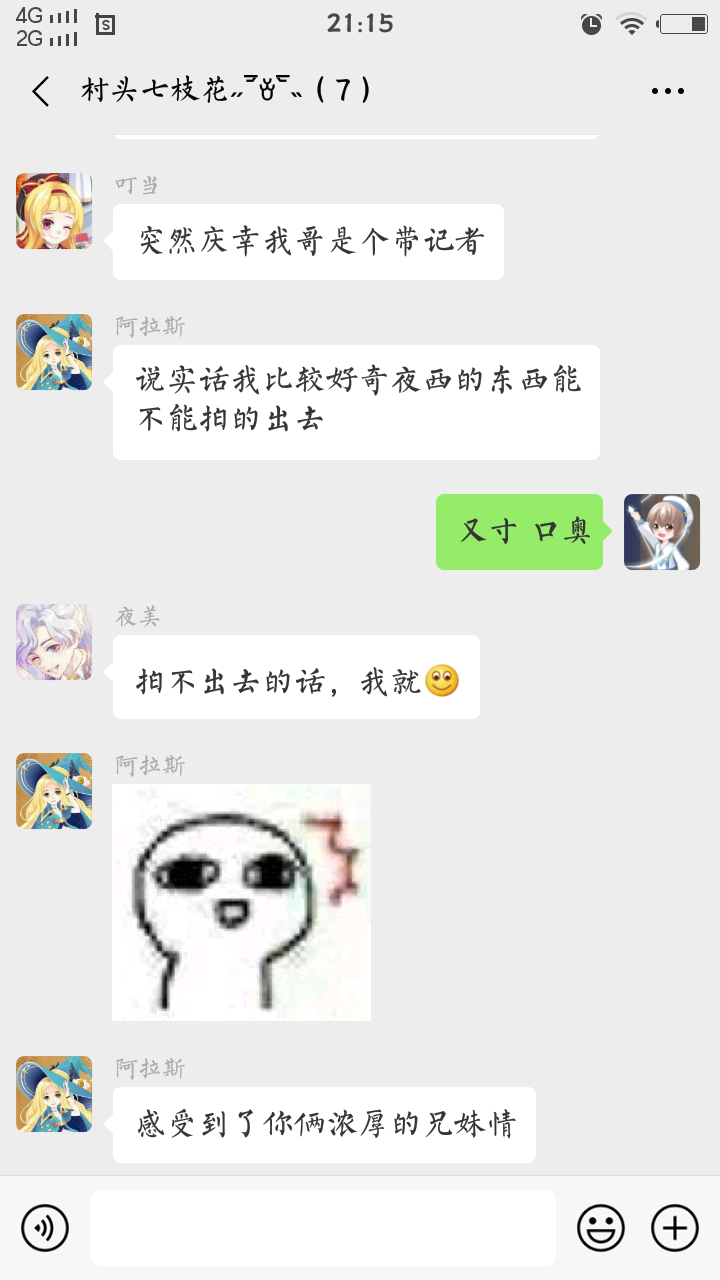The height and width of the screenshot is (1280, 720).
Task: Open the meme image sent by 阿拉斯
Action: (x=241, y=902)
